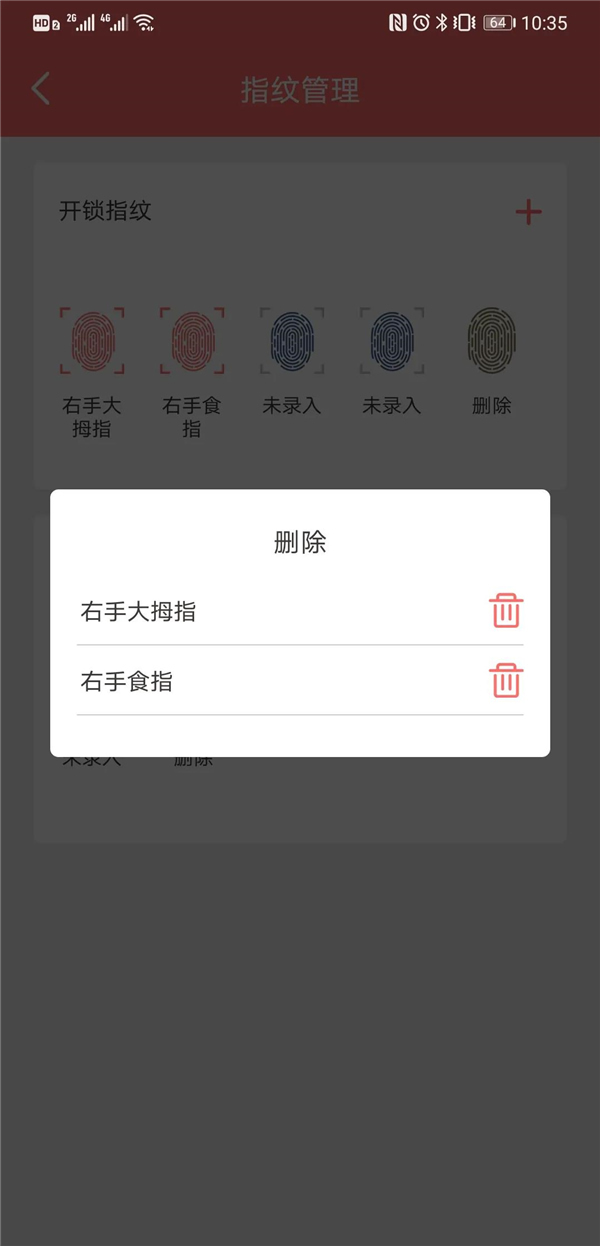Tap the trash icon next to 右手食指
The height and width of the screenshot is (1246, 600).
click(506, 681)
